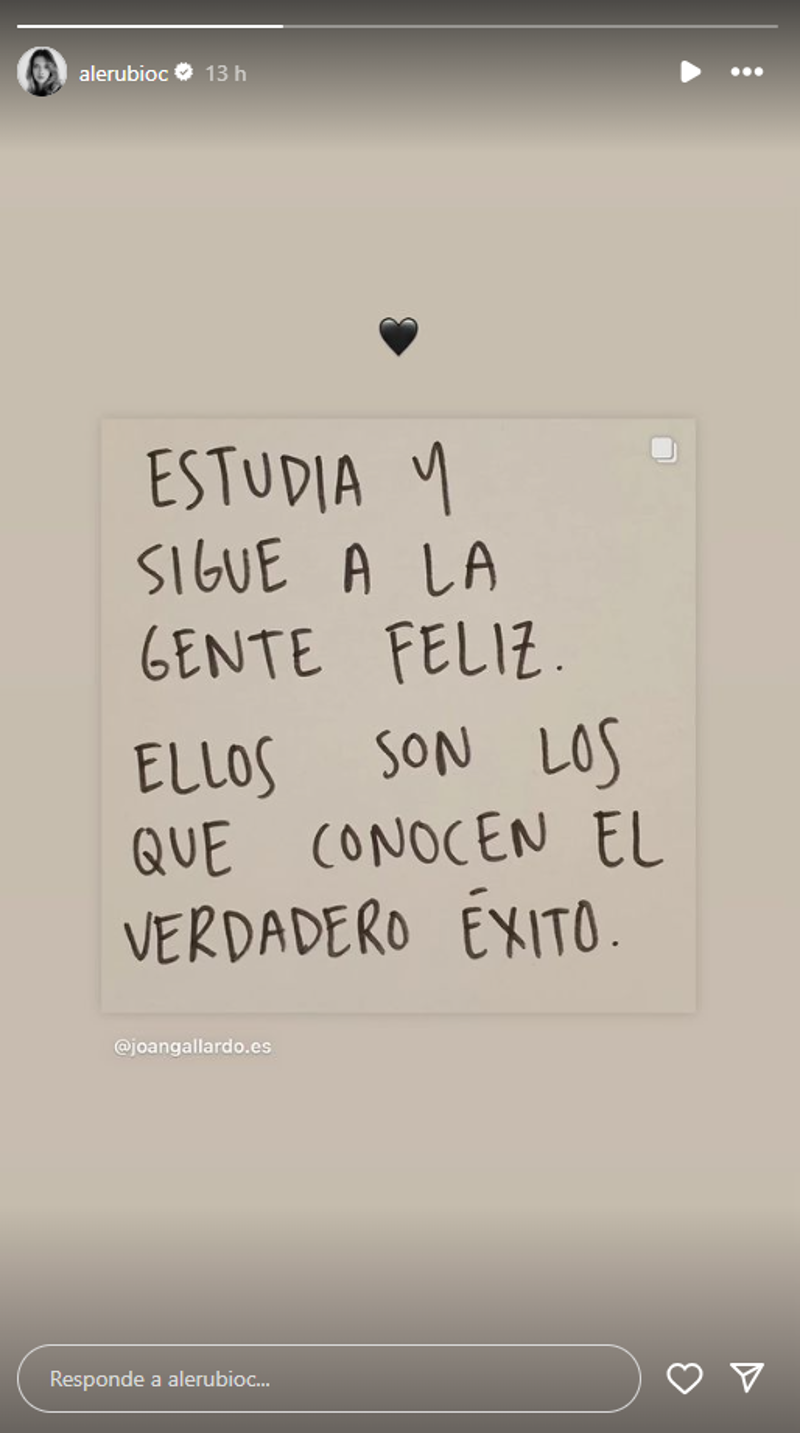Resume story playback

(x=690, y=72)
